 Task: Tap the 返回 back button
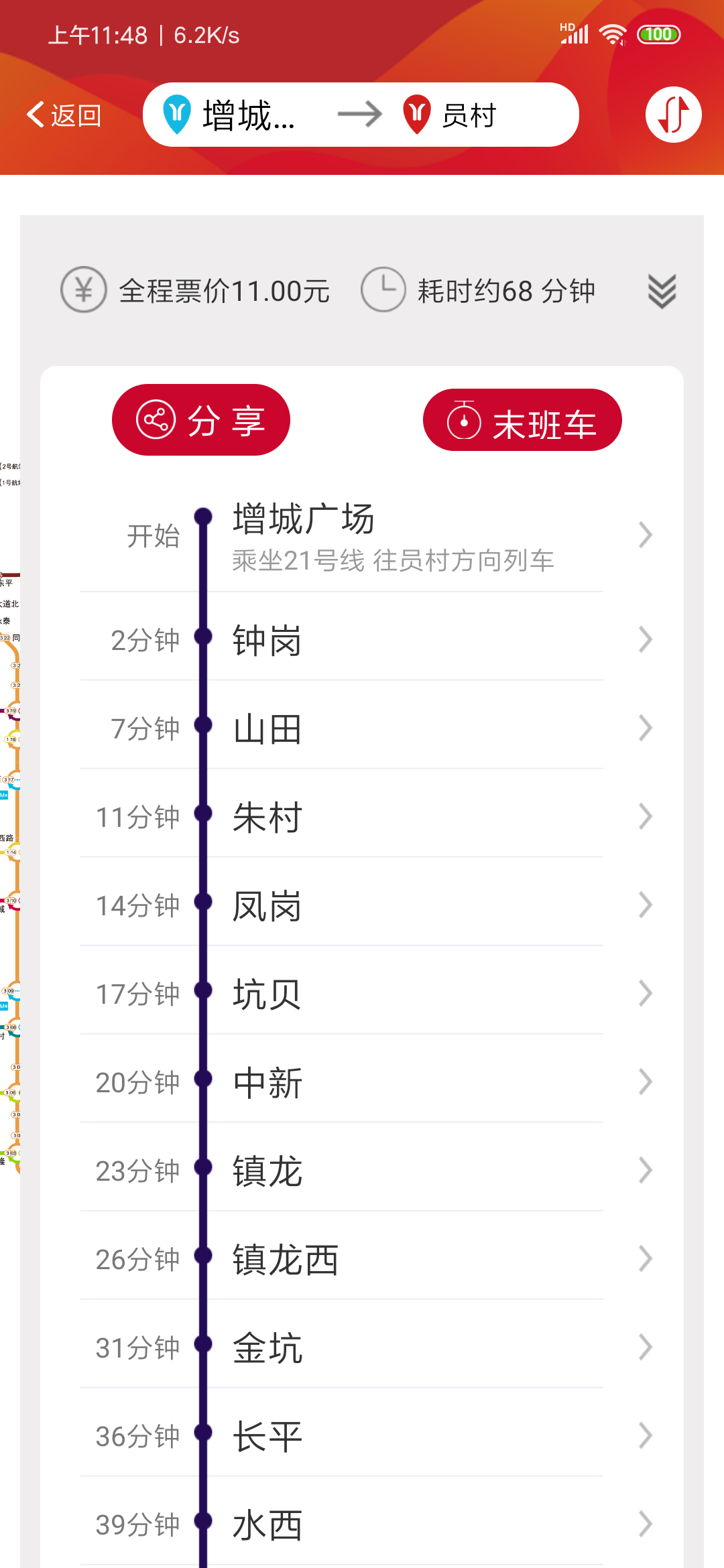[64, 115]
